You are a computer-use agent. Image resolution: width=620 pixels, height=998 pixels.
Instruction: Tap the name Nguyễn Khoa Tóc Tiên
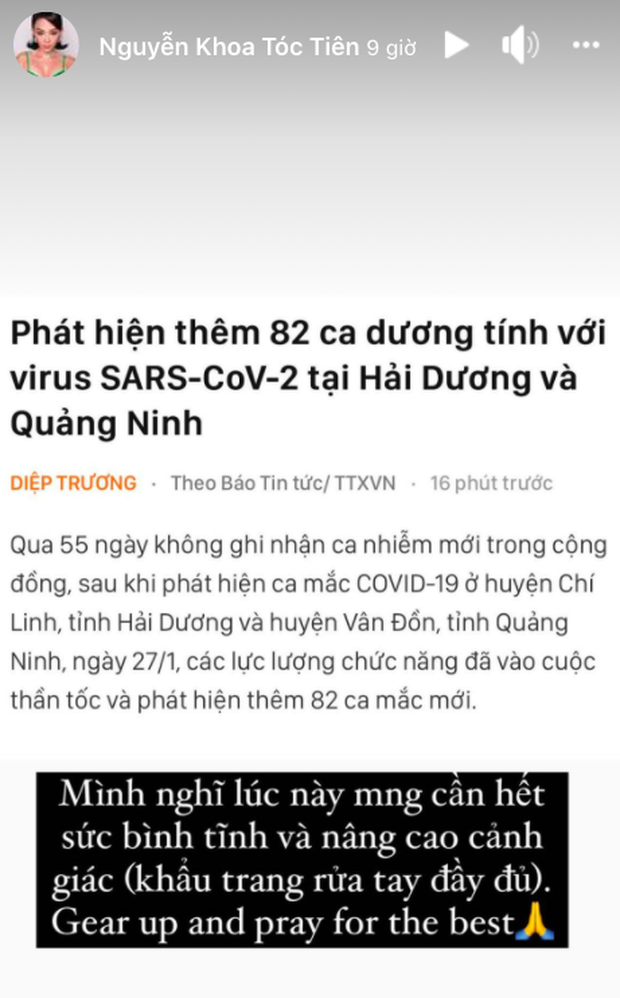pos(228,46)
